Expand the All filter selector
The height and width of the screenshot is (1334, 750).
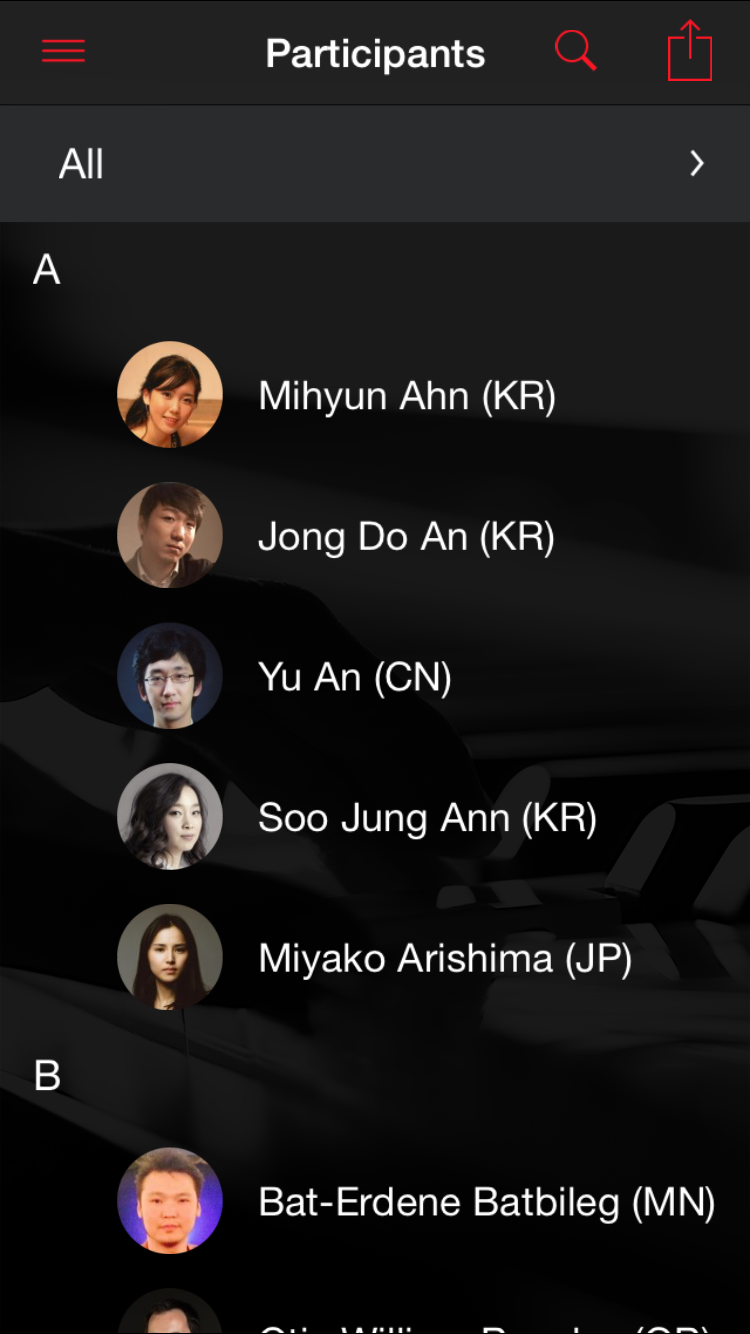point(375,164)
